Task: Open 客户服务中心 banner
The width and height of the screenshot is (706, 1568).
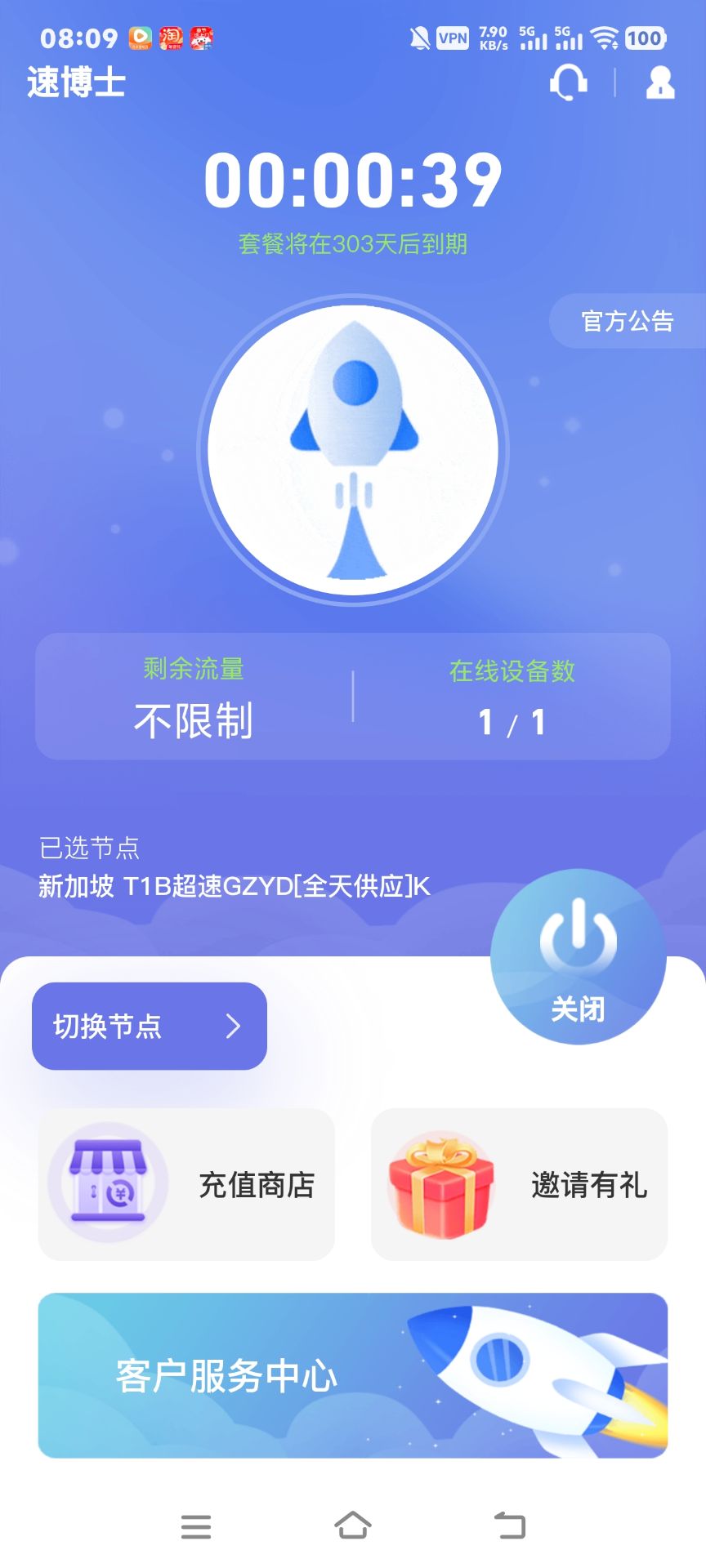Action: coord(353,1375)
